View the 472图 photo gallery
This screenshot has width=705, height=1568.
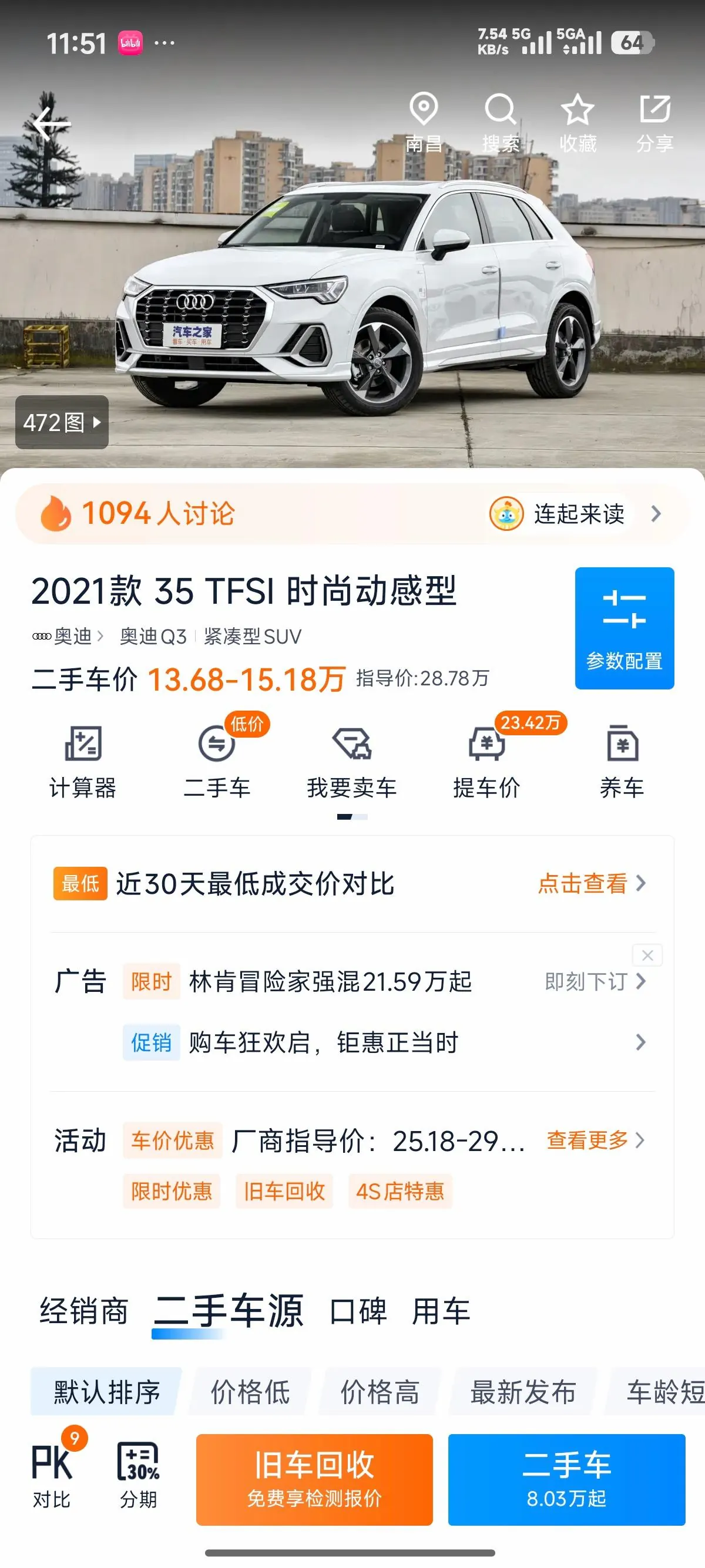click(x=62, y=422)
